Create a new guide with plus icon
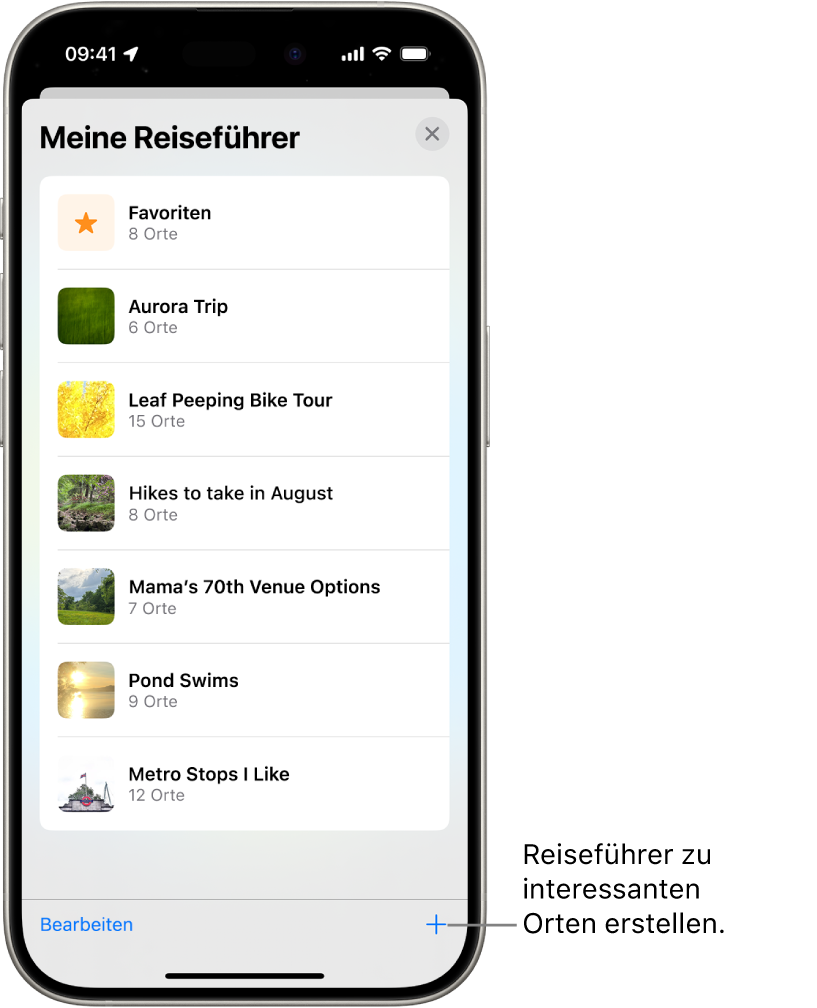This screenshot has width=817, height=1008. coord(436,925)
